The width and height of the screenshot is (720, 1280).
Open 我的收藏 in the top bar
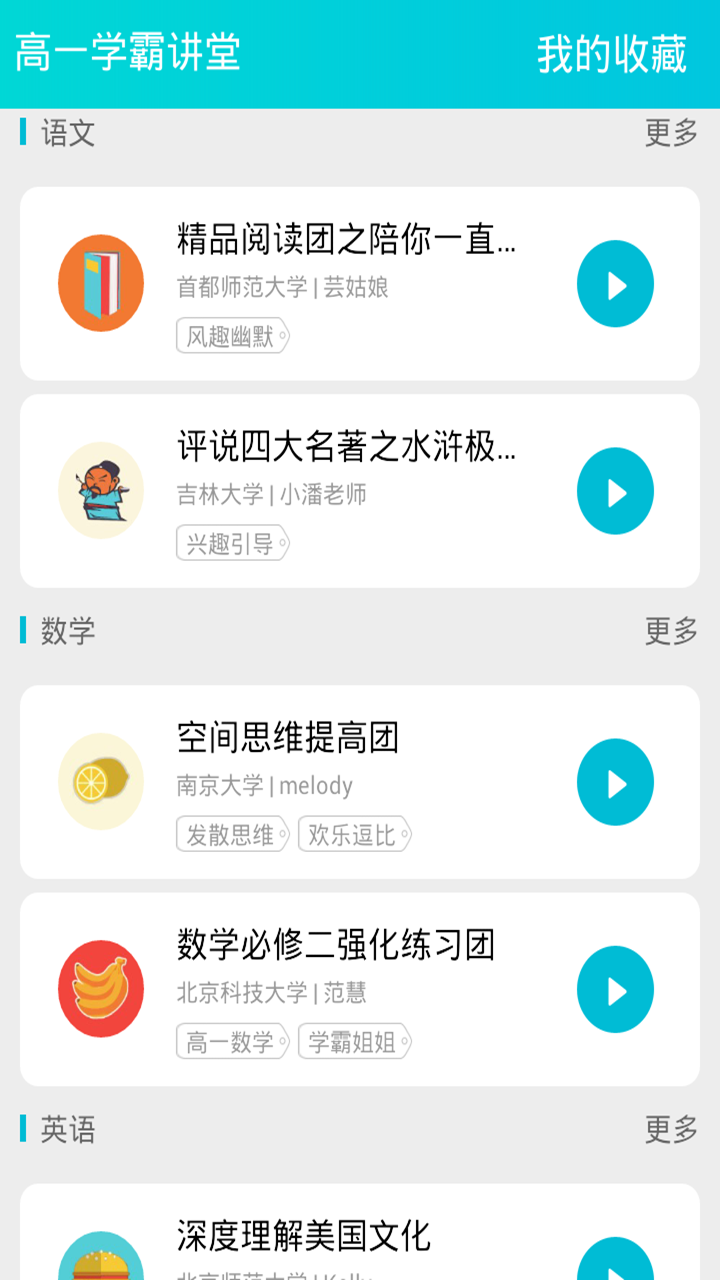(x=611, y=54)
